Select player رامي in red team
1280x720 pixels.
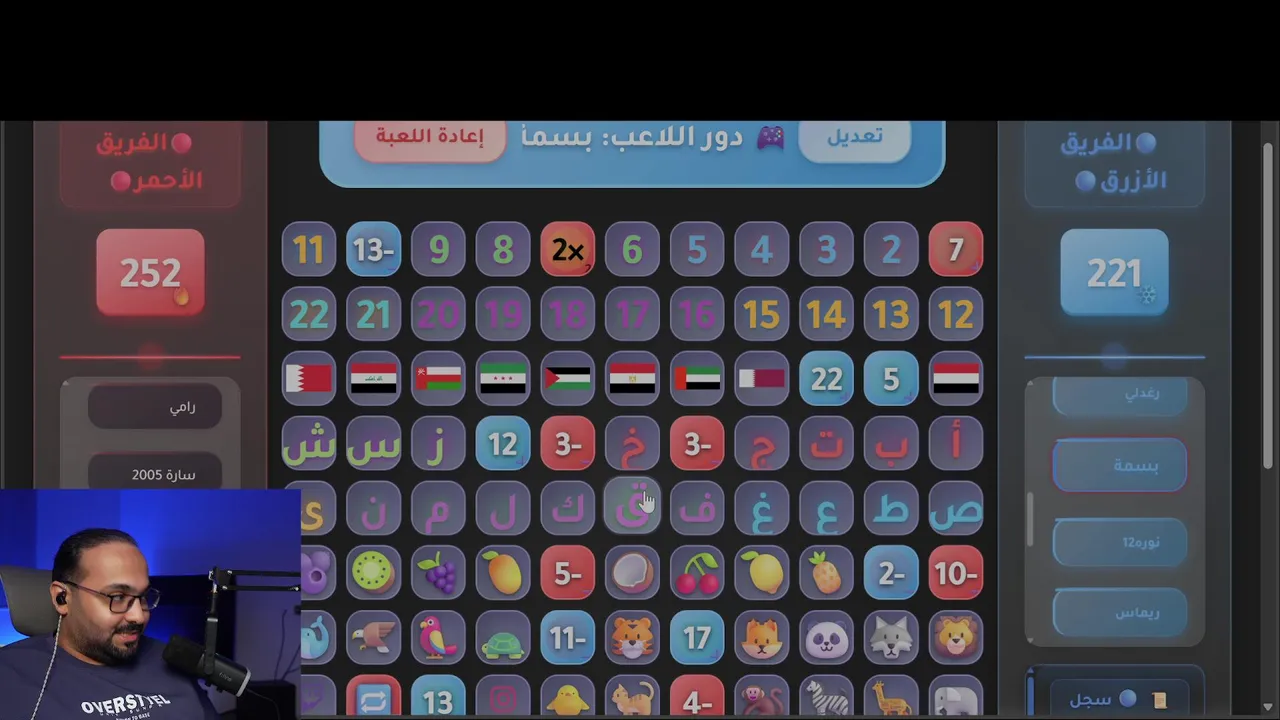pos(155,407)
